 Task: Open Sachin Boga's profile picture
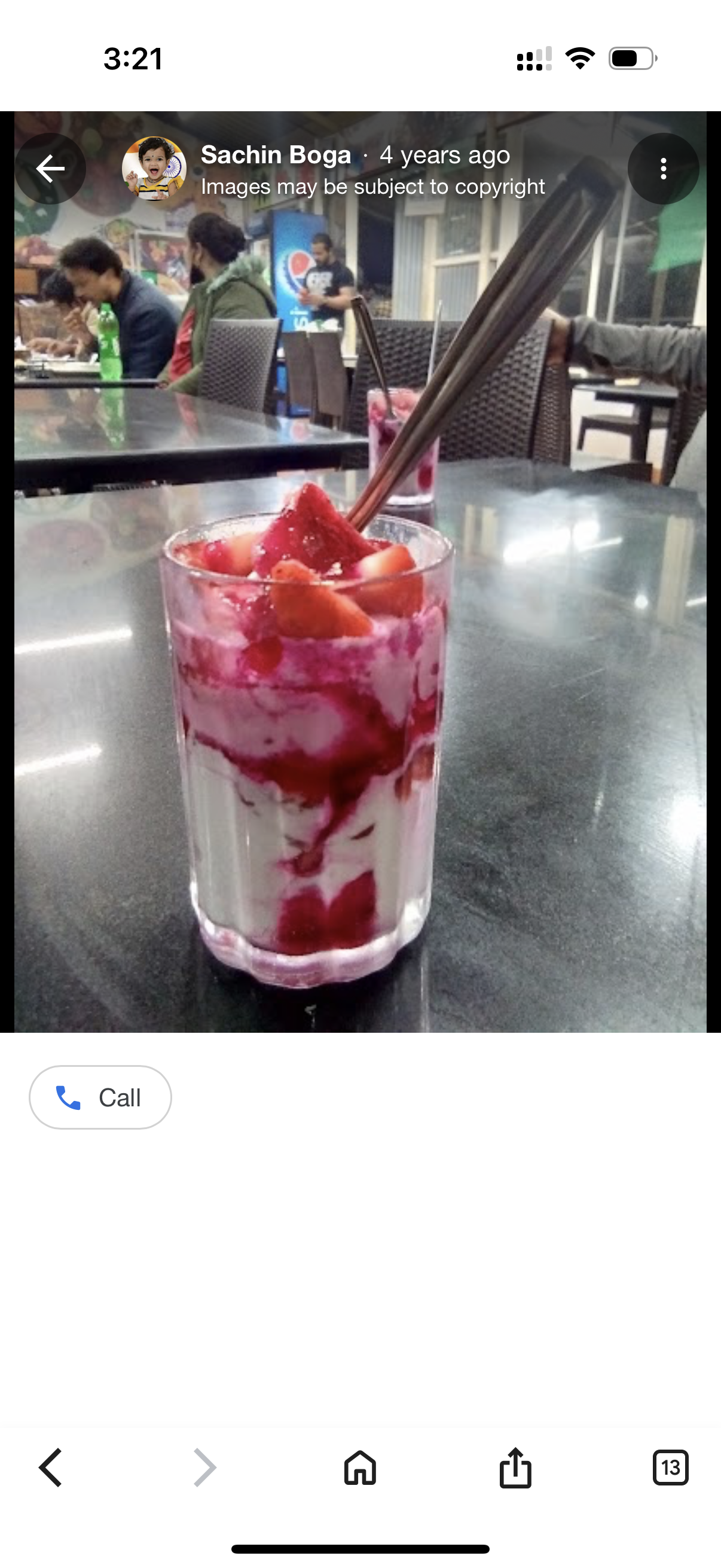pos(154,169)
